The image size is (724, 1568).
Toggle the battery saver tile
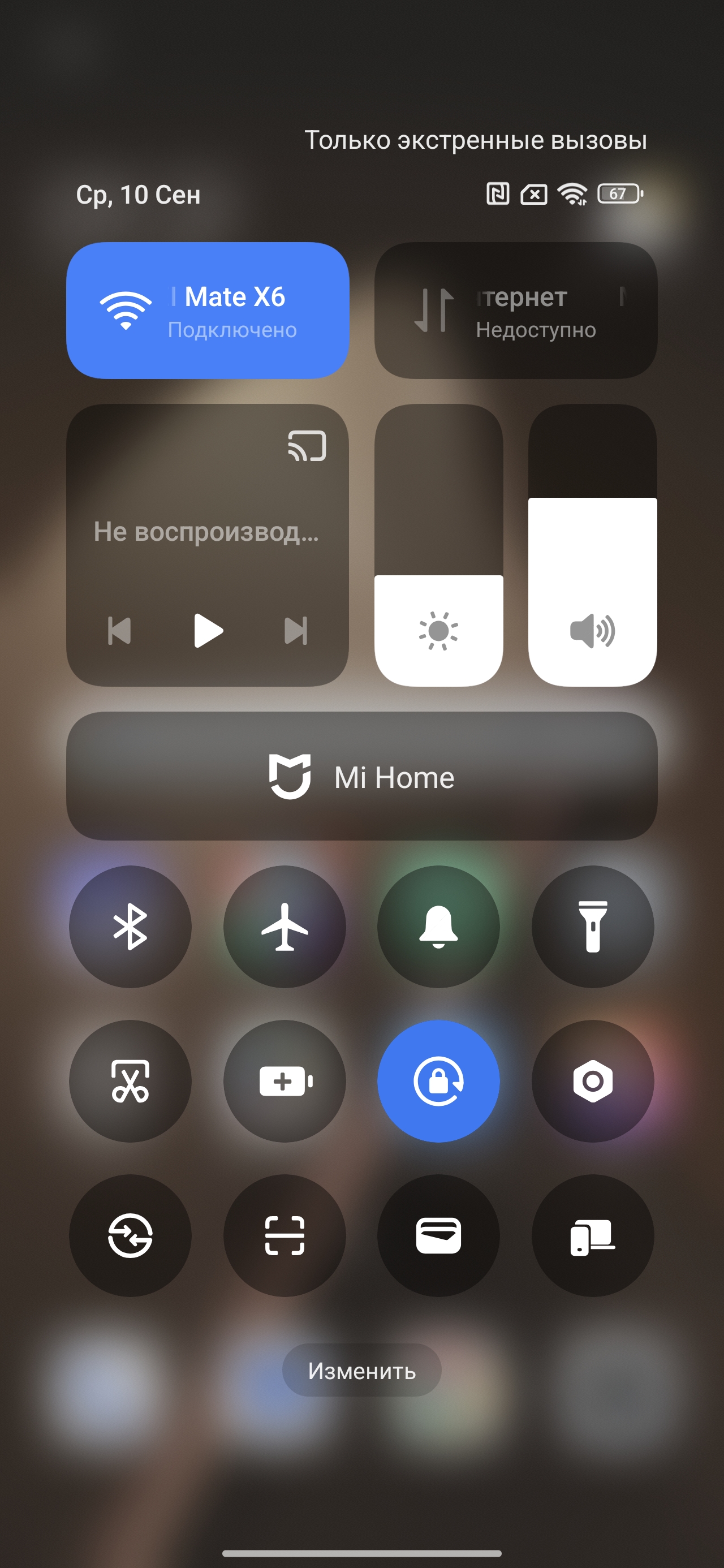coord(285,1081)
